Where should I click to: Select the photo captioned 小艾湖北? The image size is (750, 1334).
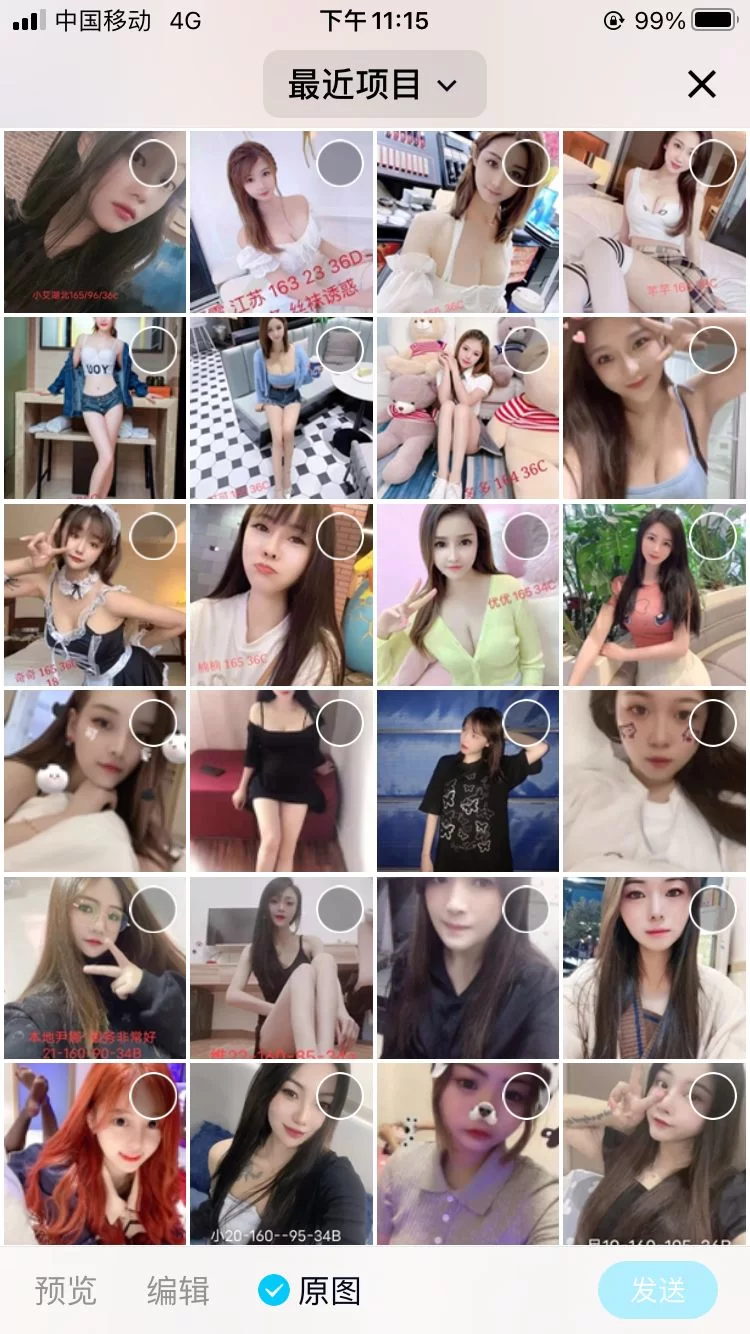pyautogui.click(x=153, y=163)
